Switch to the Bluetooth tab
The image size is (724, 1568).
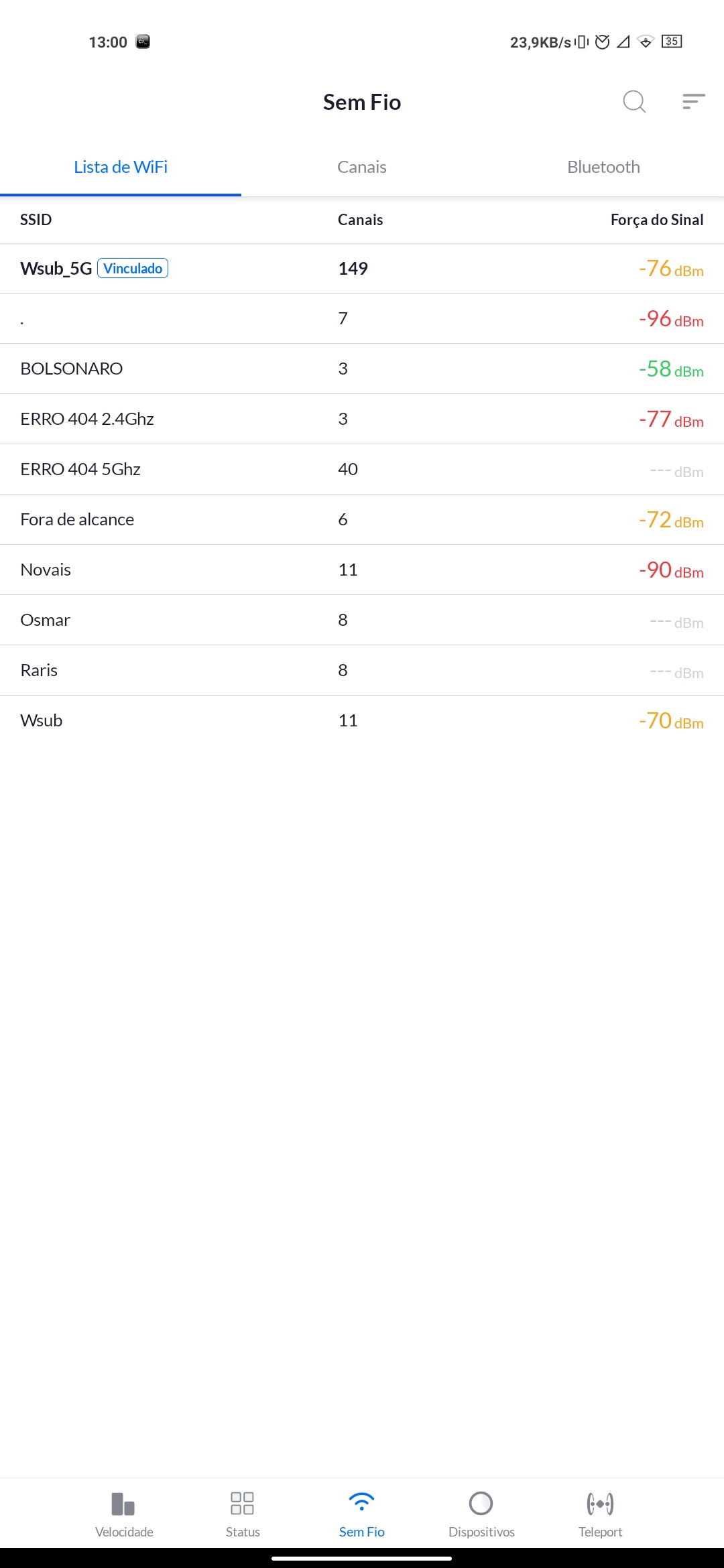603,167
